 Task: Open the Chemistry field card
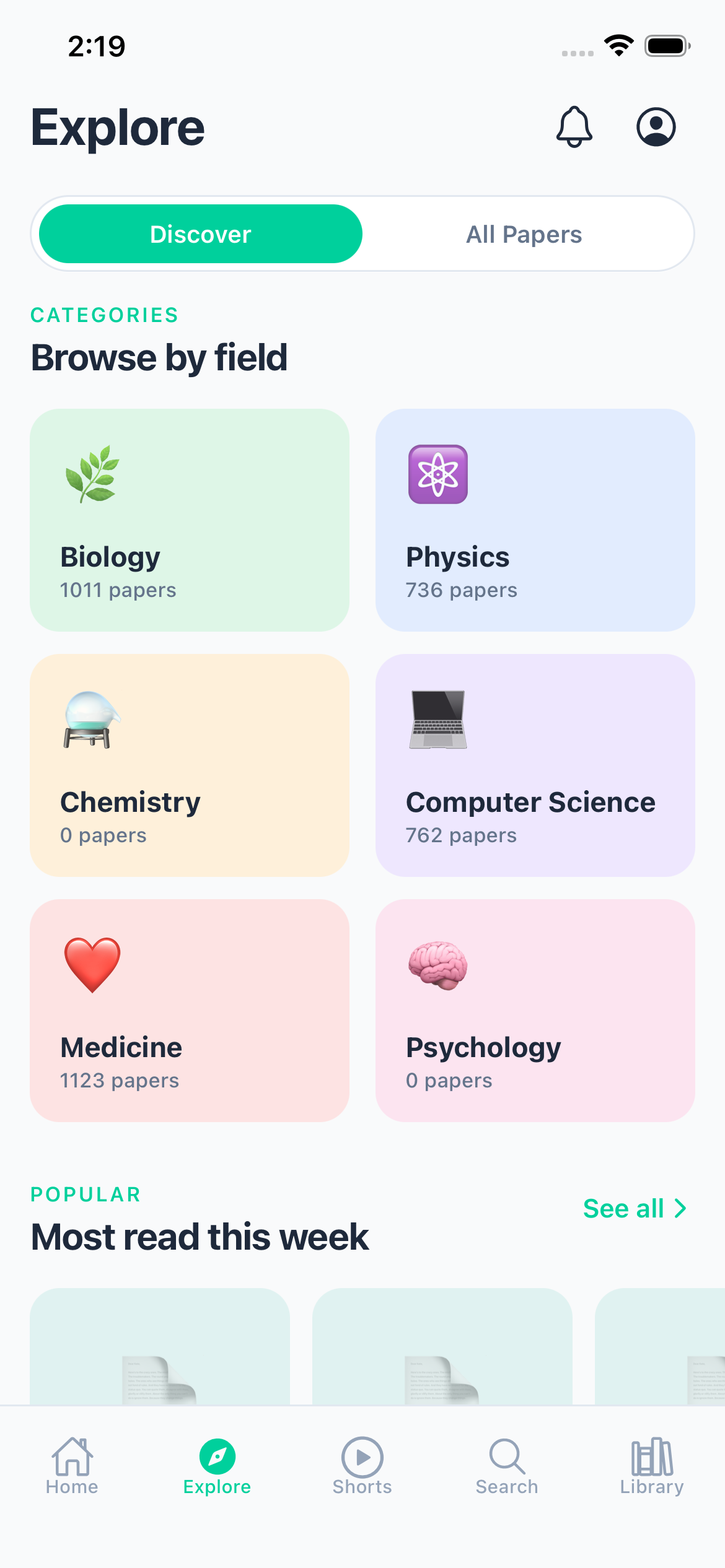pyautogui.click(x=190, y=765)
